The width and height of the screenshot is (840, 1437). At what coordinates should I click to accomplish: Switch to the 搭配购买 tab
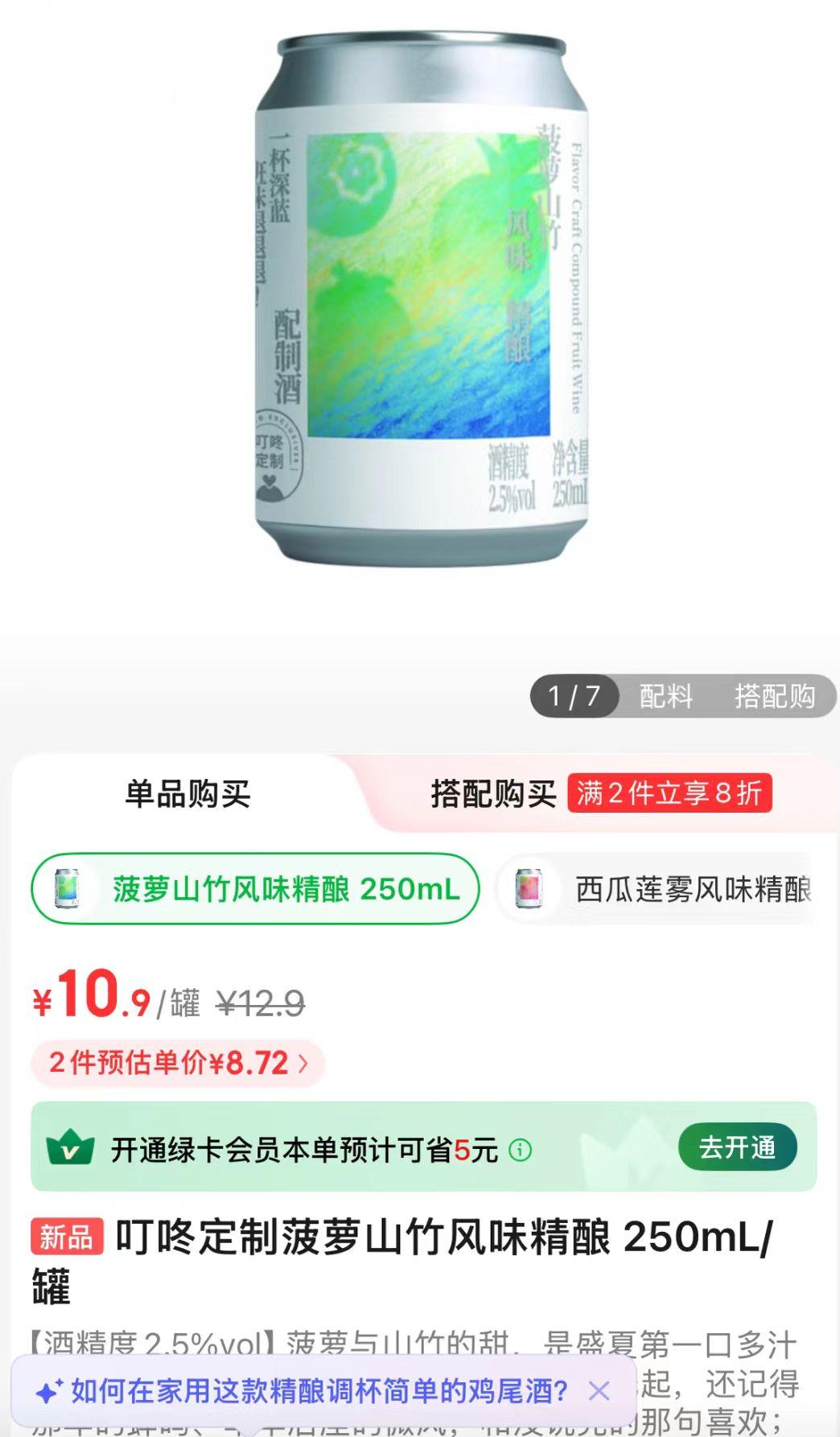[x=493, y=794]
